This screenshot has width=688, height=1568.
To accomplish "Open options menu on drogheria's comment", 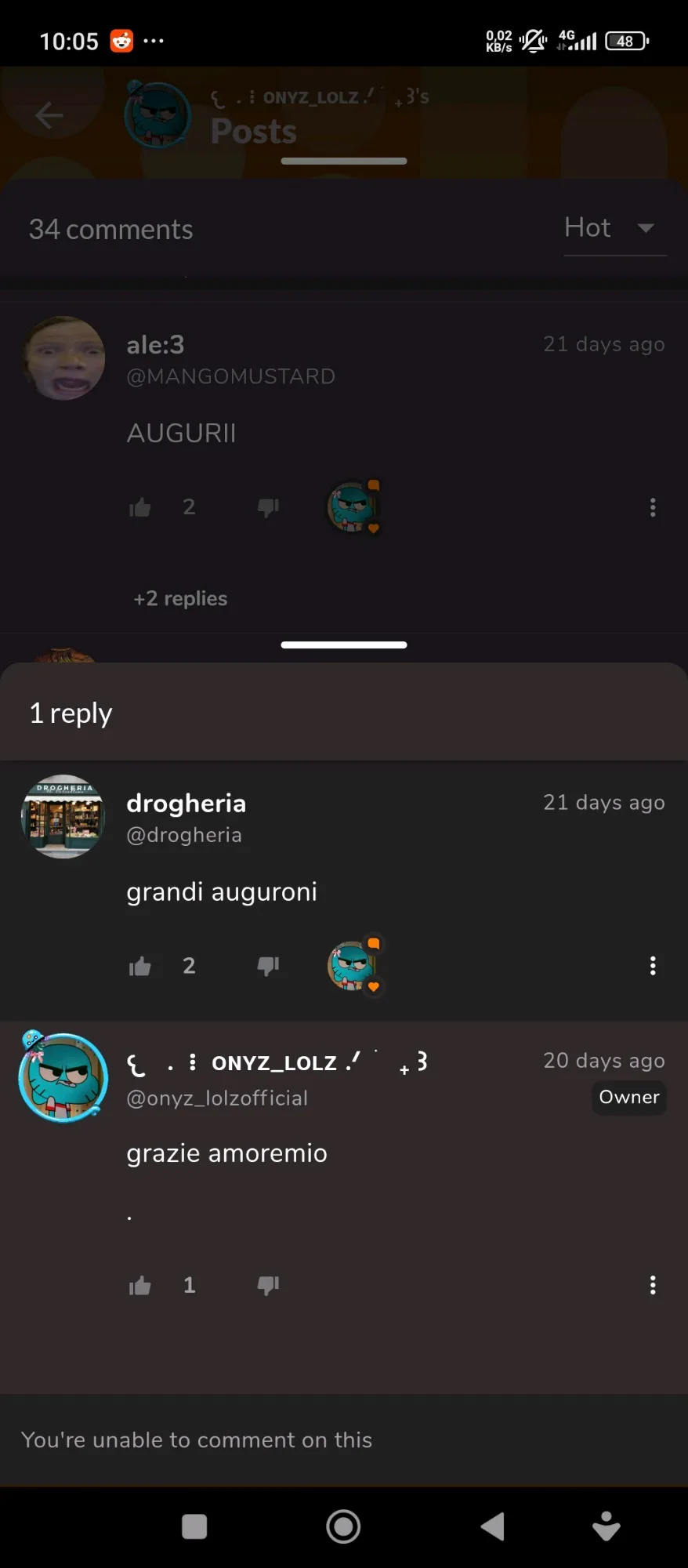I will [652, 966].
